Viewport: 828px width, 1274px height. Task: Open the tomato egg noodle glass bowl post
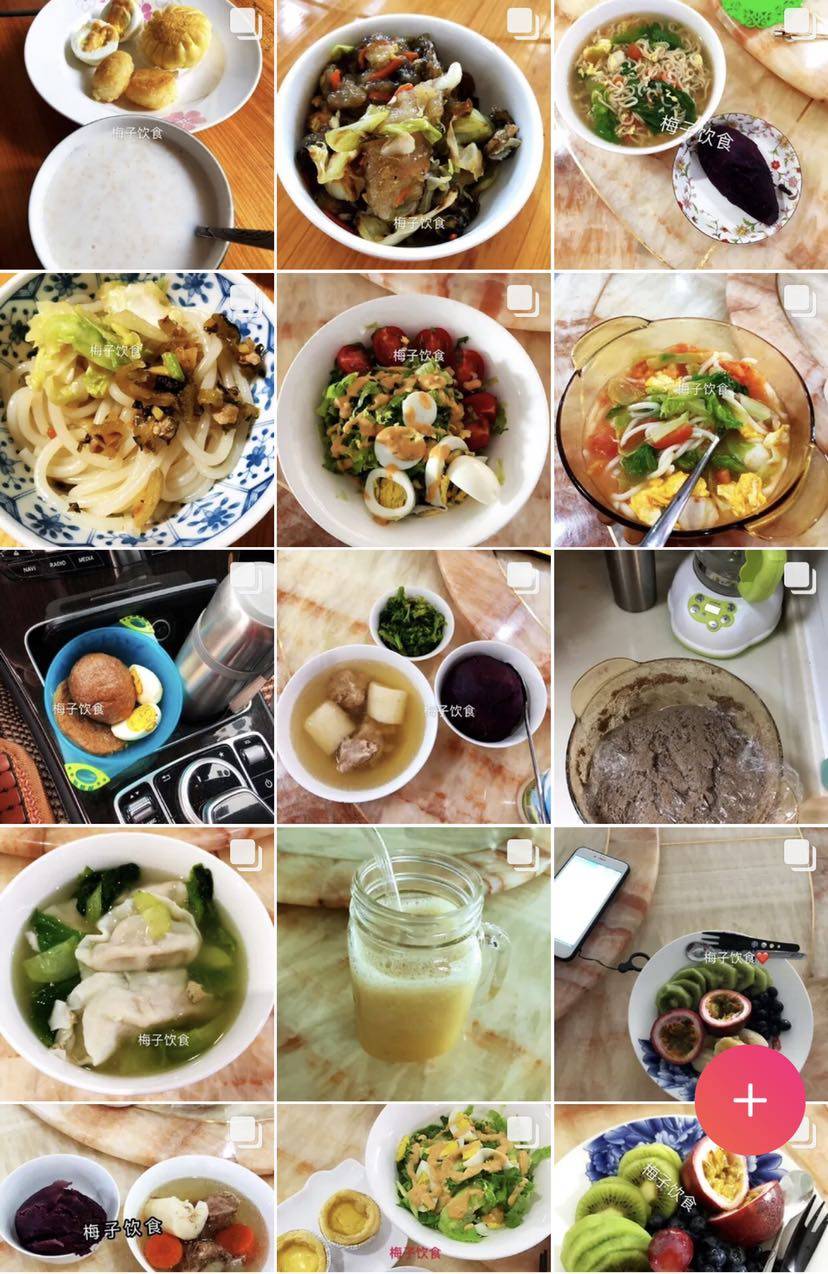pyautogui.click(x=691, y=410)
